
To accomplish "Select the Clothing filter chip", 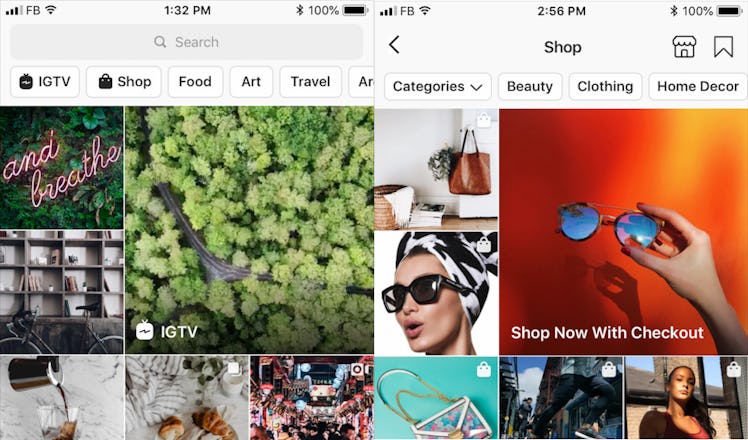I will (605, 86).
